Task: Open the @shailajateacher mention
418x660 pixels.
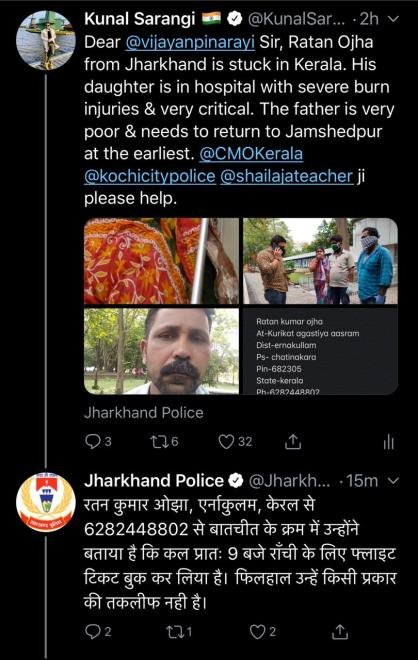Action: [287, 176]
